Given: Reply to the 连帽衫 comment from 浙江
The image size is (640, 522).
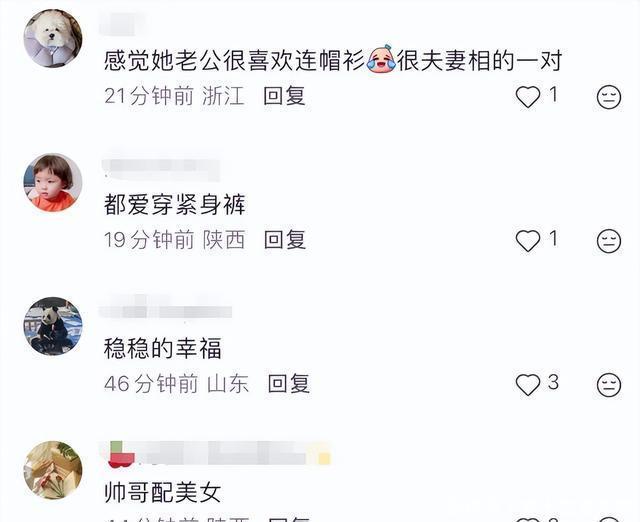Looking at the screenshot, I should click(284, 96).
